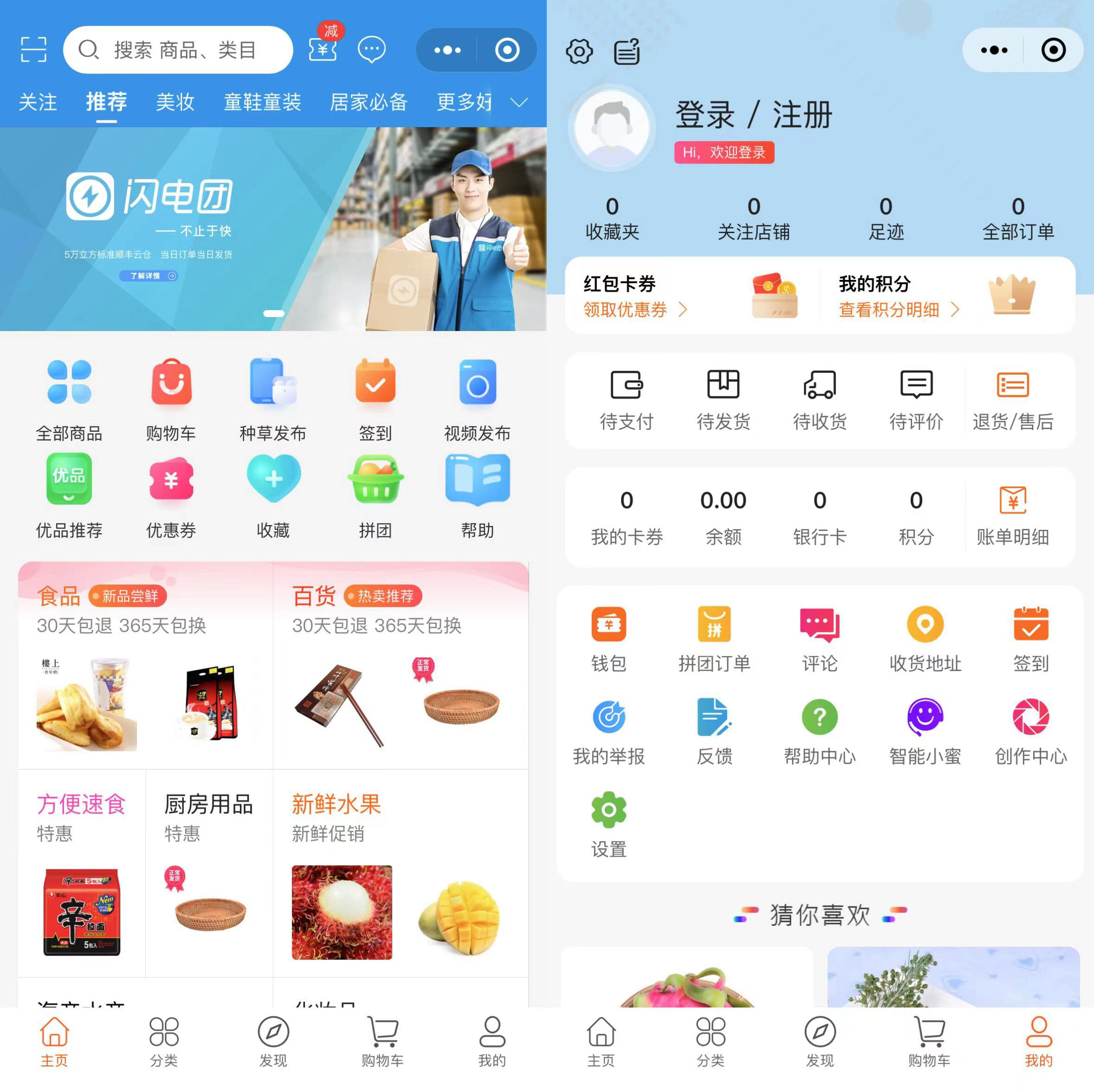
Task: View 待收货 orders
Action: click(819, 399)
